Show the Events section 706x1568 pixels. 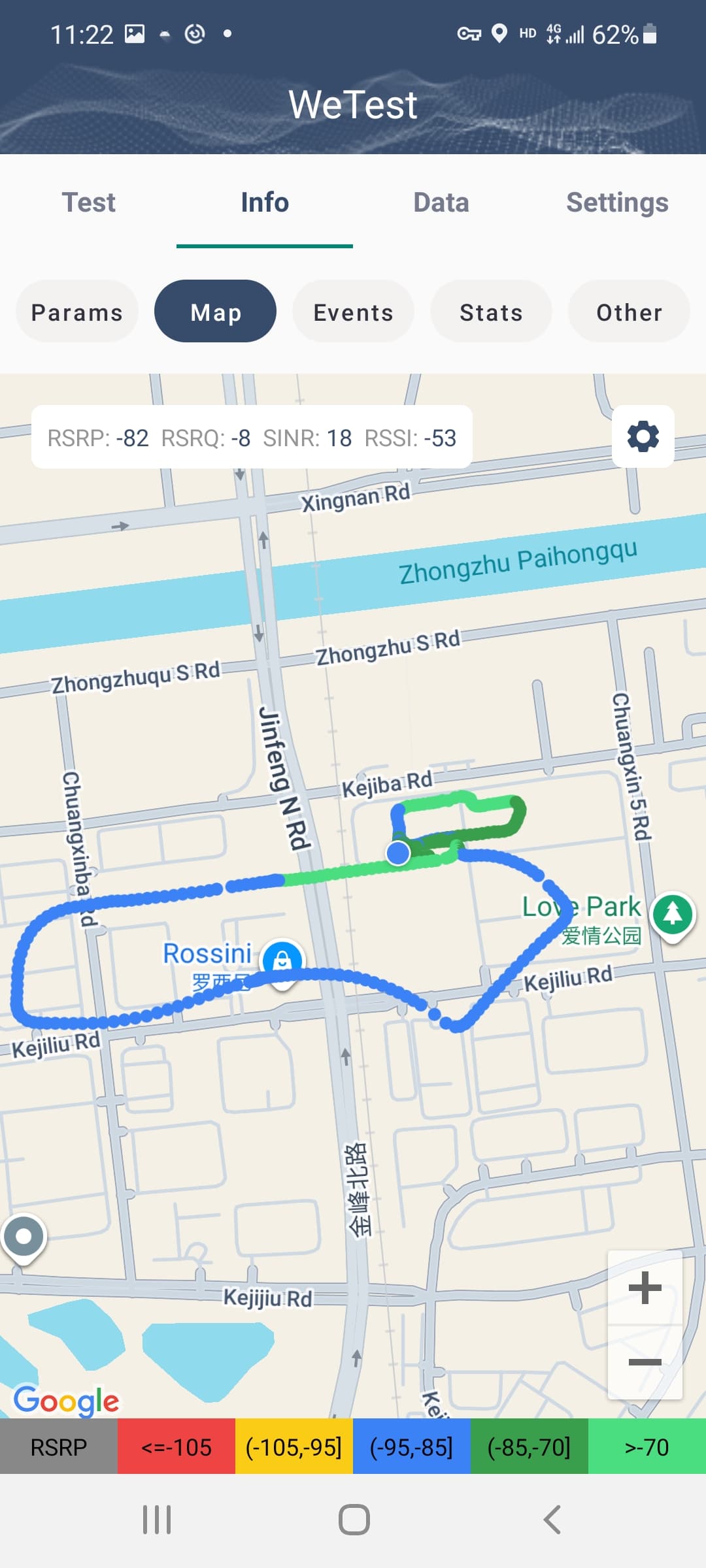click(353, 312)
